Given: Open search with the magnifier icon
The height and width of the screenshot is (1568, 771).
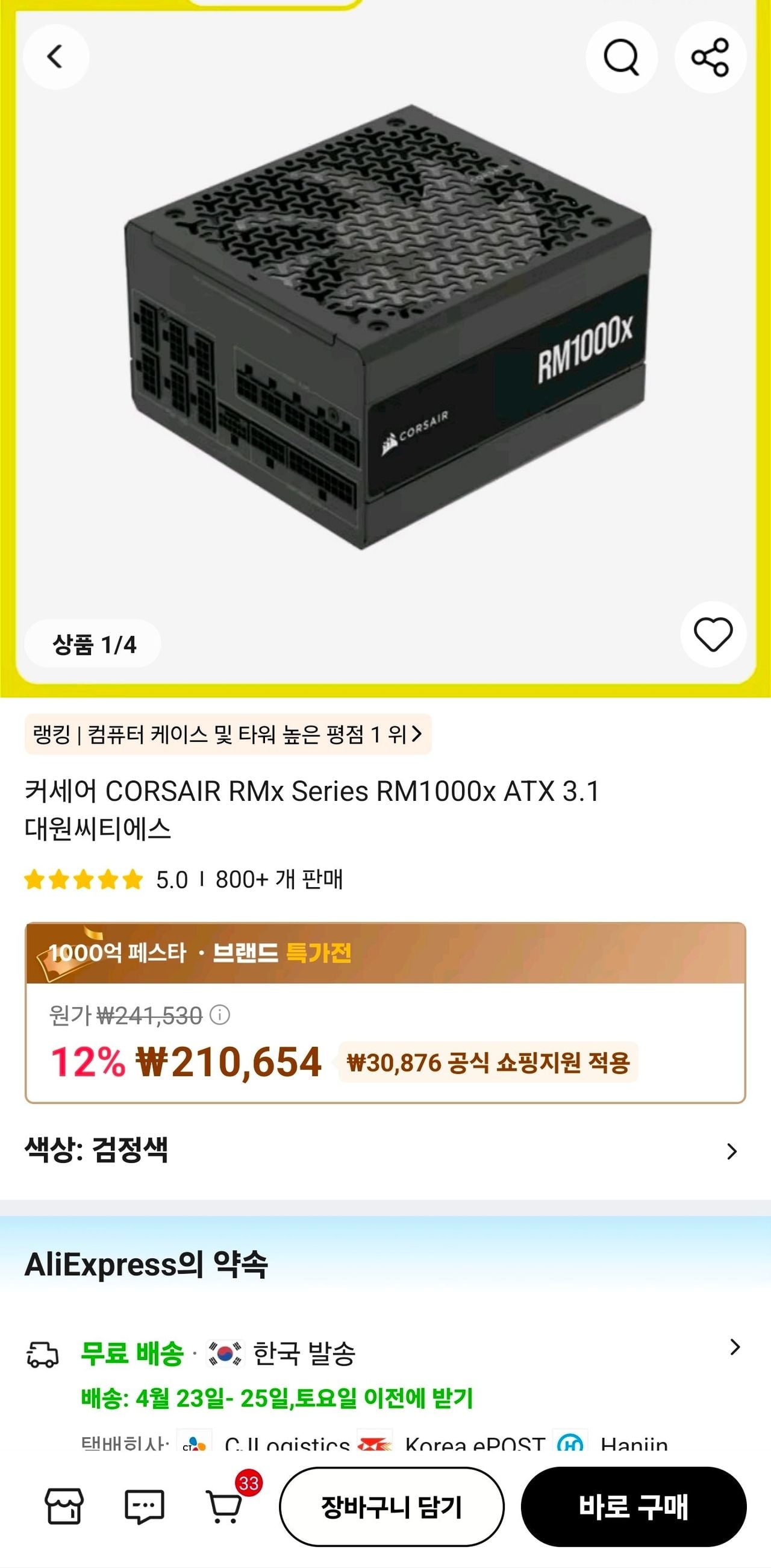Looking at the screenshot, I should 620,57.
